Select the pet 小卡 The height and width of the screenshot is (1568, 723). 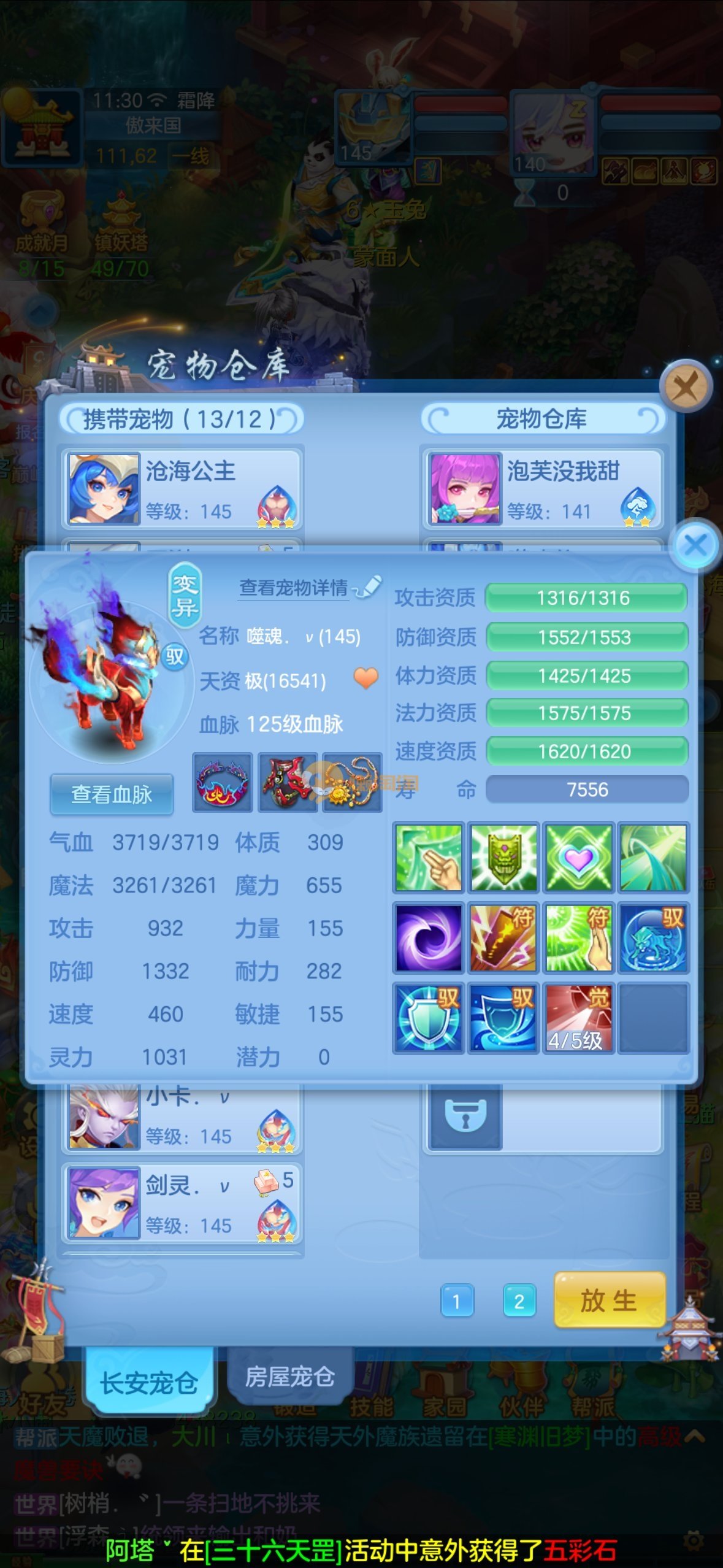182,1116
